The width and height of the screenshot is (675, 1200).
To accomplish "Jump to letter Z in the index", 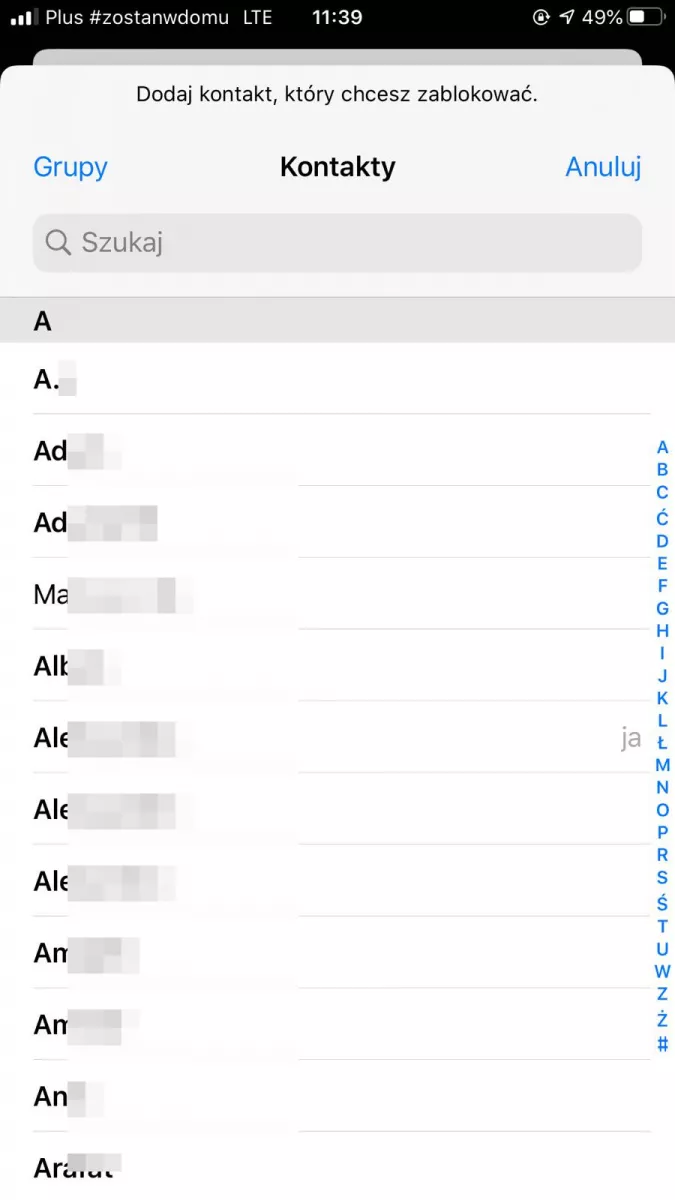I will (x=662, y=994).
